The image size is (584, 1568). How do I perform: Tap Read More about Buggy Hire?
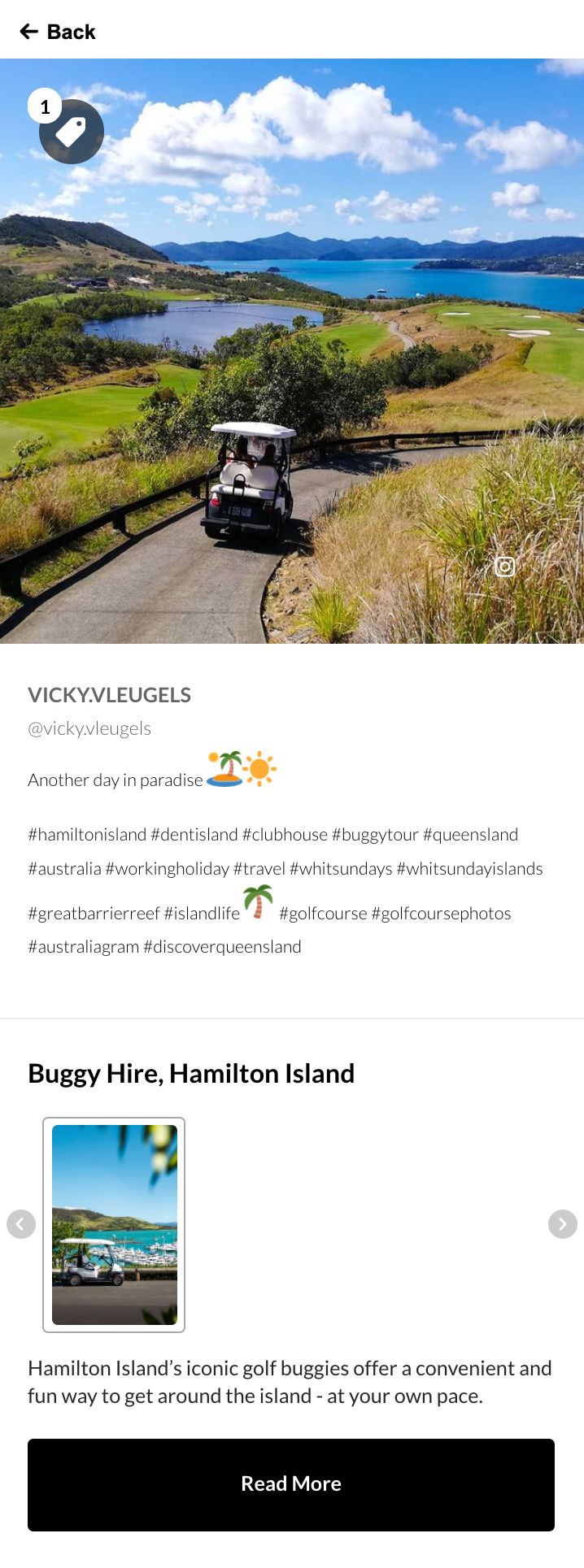[291, 1484]
